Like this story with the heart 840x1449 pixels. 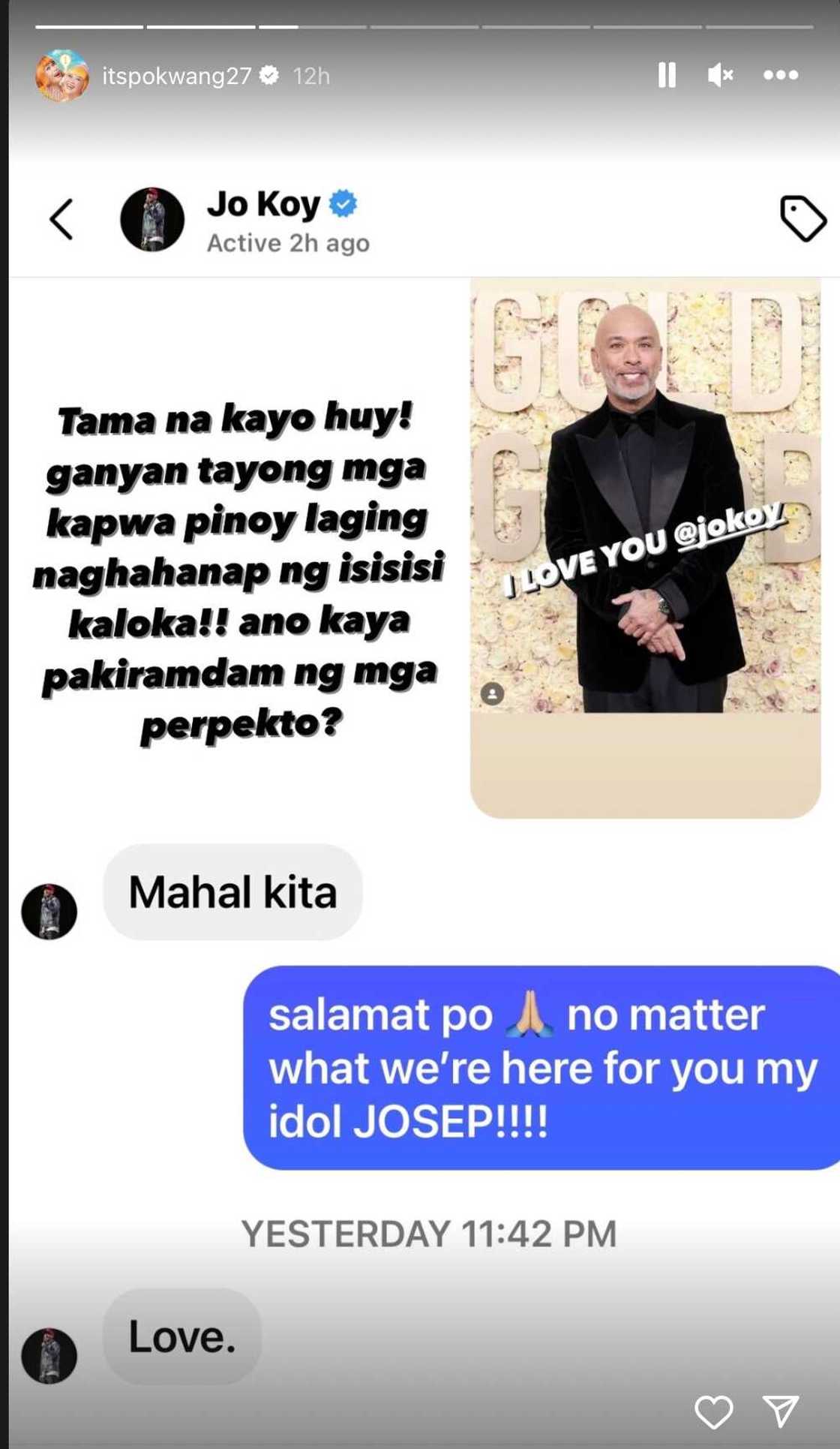click(713, 1412)
